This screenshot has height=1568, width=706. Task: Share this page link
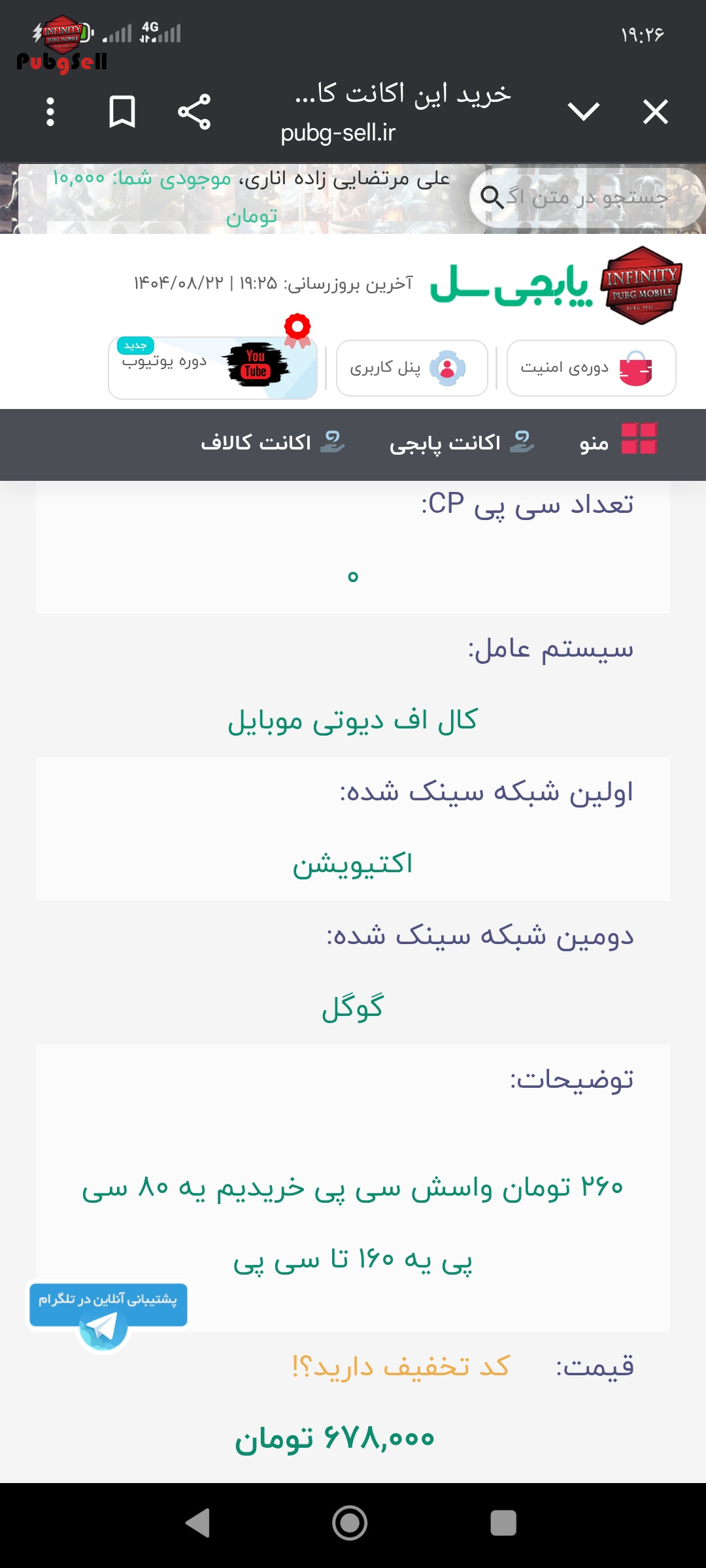pos(194,112)
